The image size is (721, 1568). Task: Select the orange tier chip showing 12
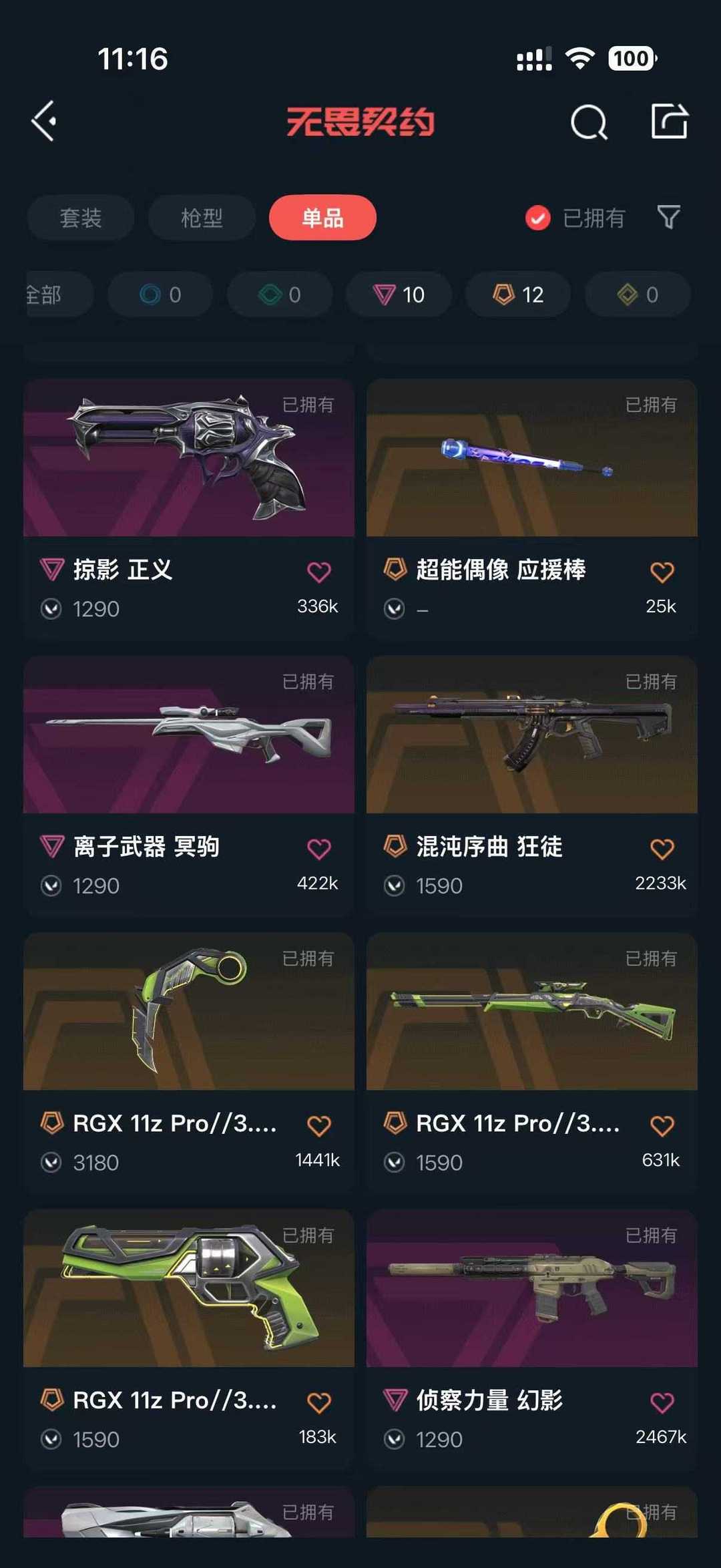[x=518, y=295]
